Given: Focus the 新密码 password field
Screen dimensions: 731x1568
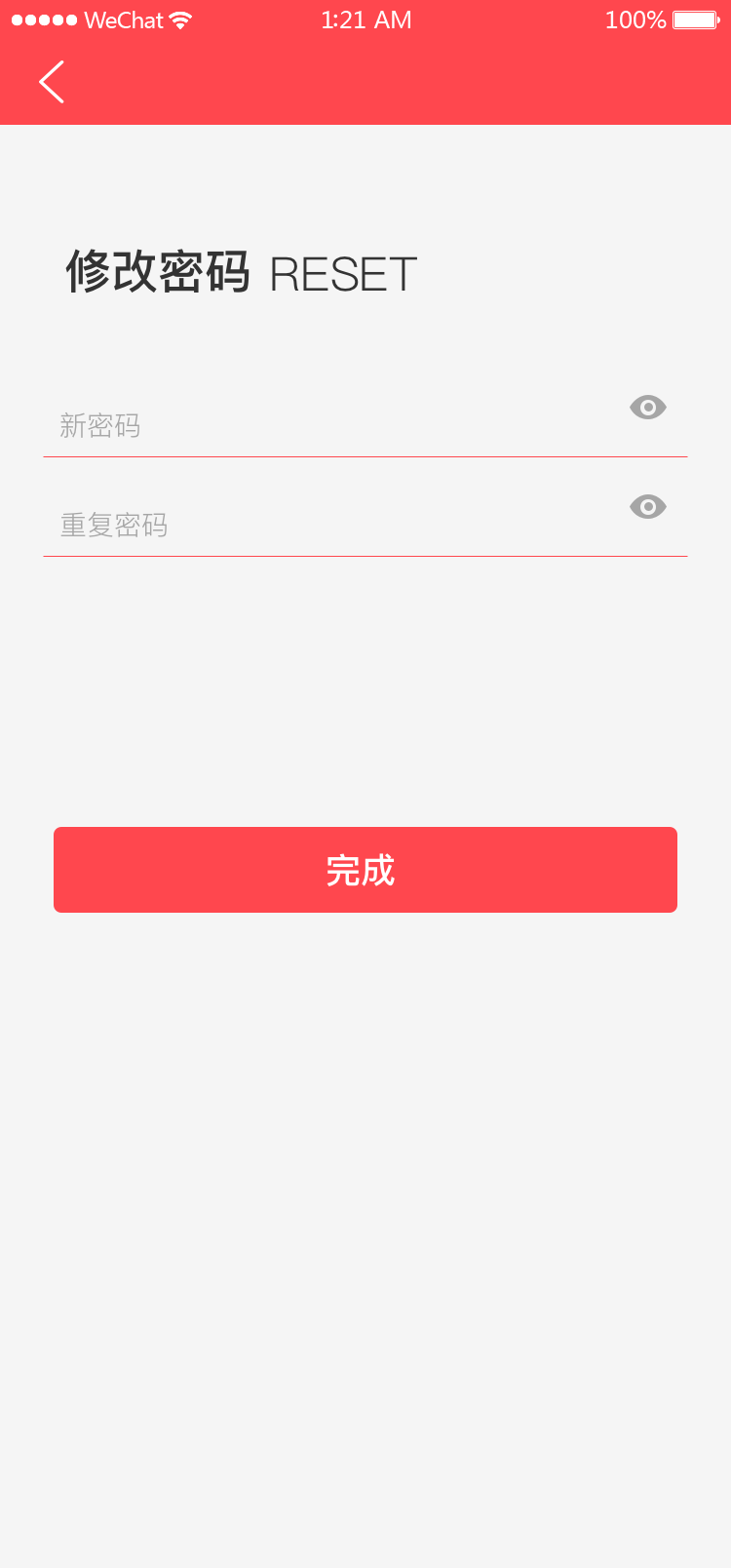Looking at the screenshot, I should click(x=331, y=426).
